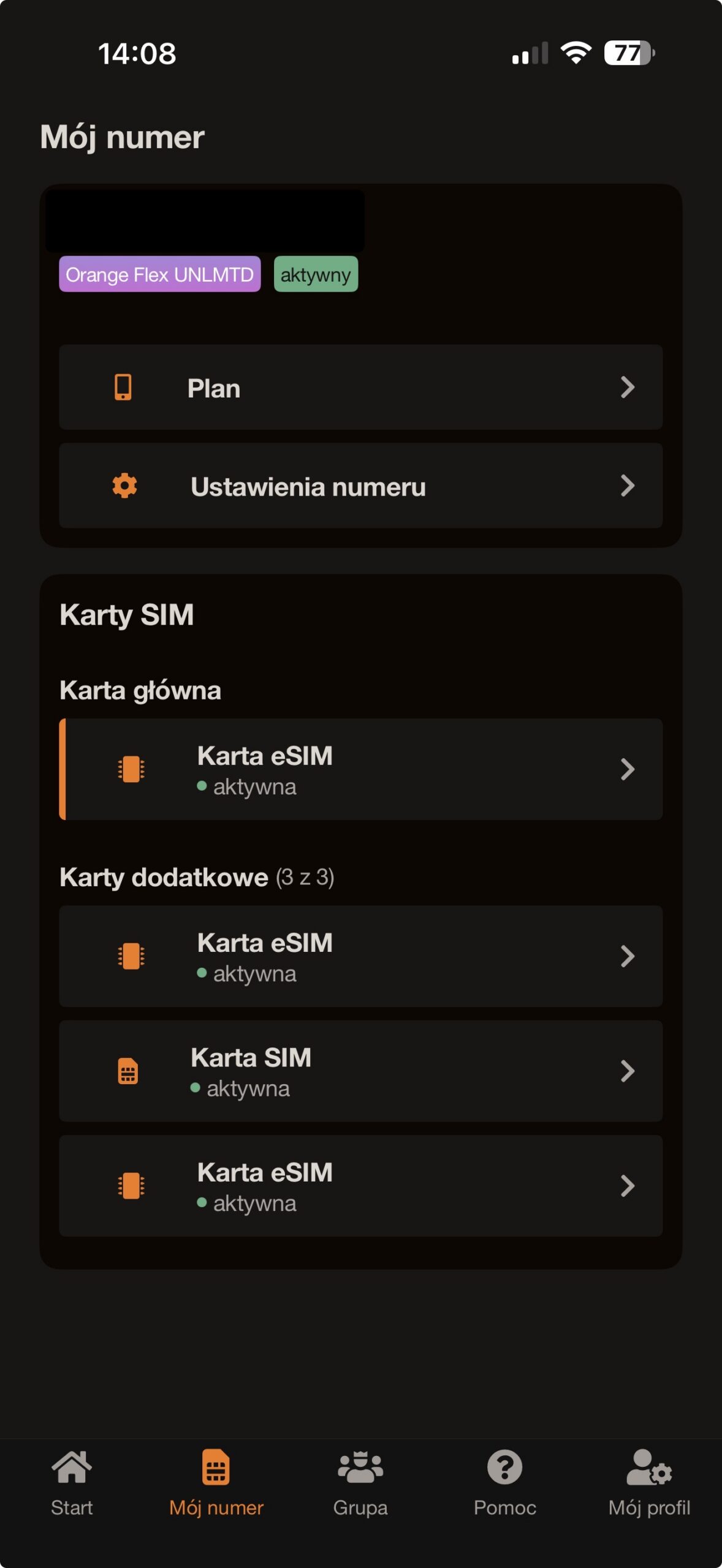Open the last Karta eSIM in Karty dodatkowe
The image size is (722, 1568).
[360, 1186]
